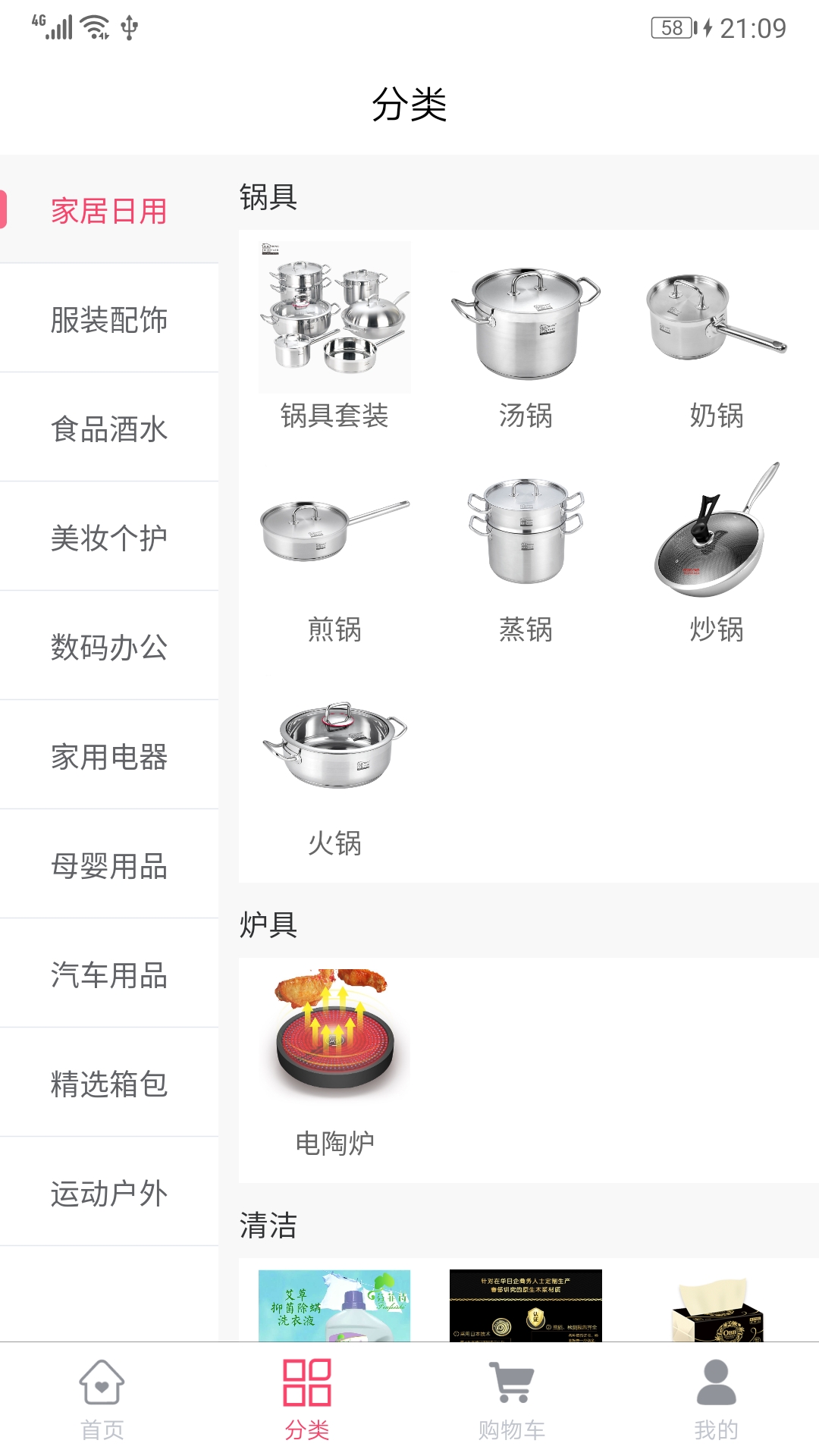The image size is (819, 1456).
Task: Select the 食品酒水 category
Action: (x=109, y=430)
